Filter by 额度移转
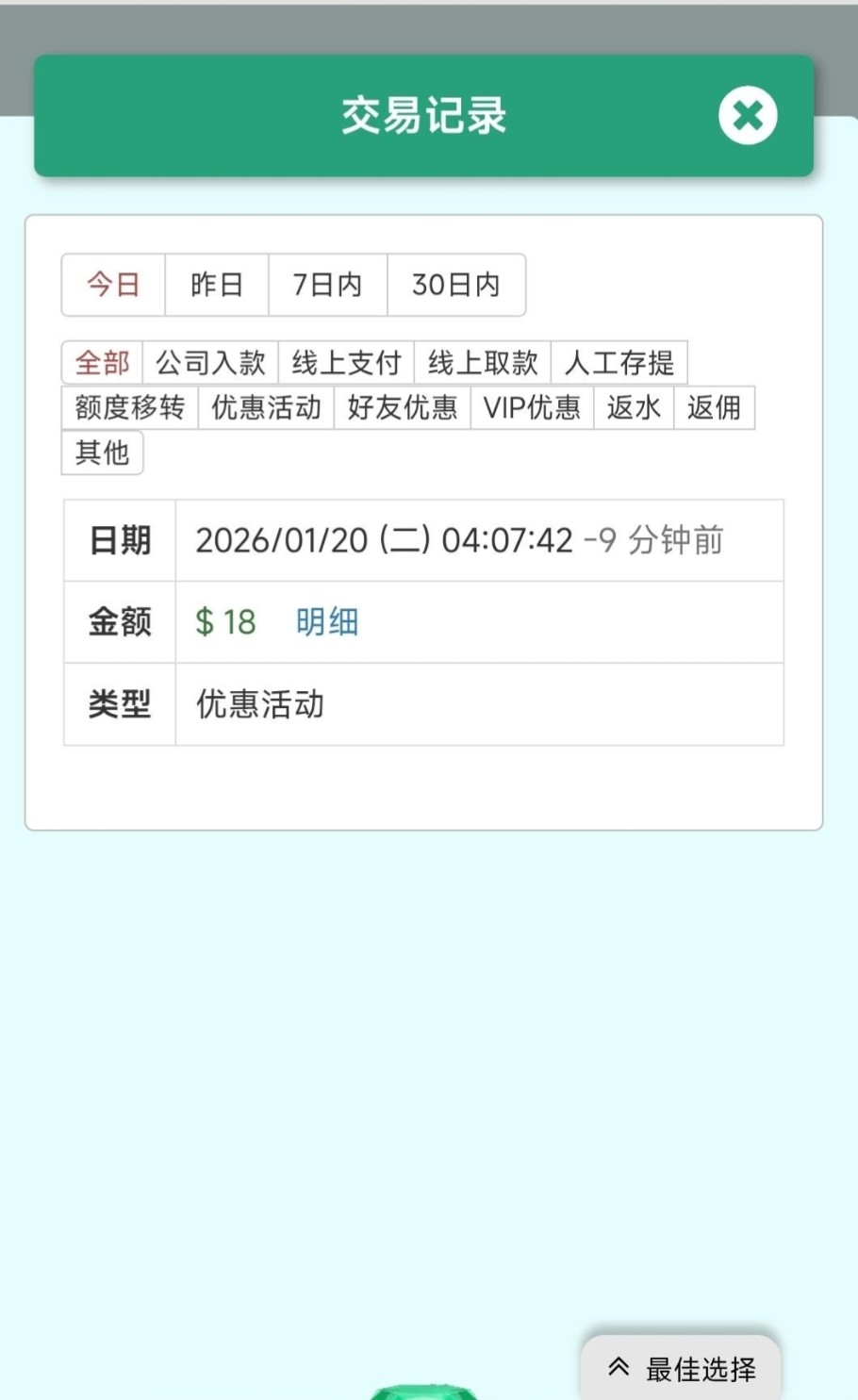Image resolution: width=858 pixels, height=1400 pixels. click(130, 407)
